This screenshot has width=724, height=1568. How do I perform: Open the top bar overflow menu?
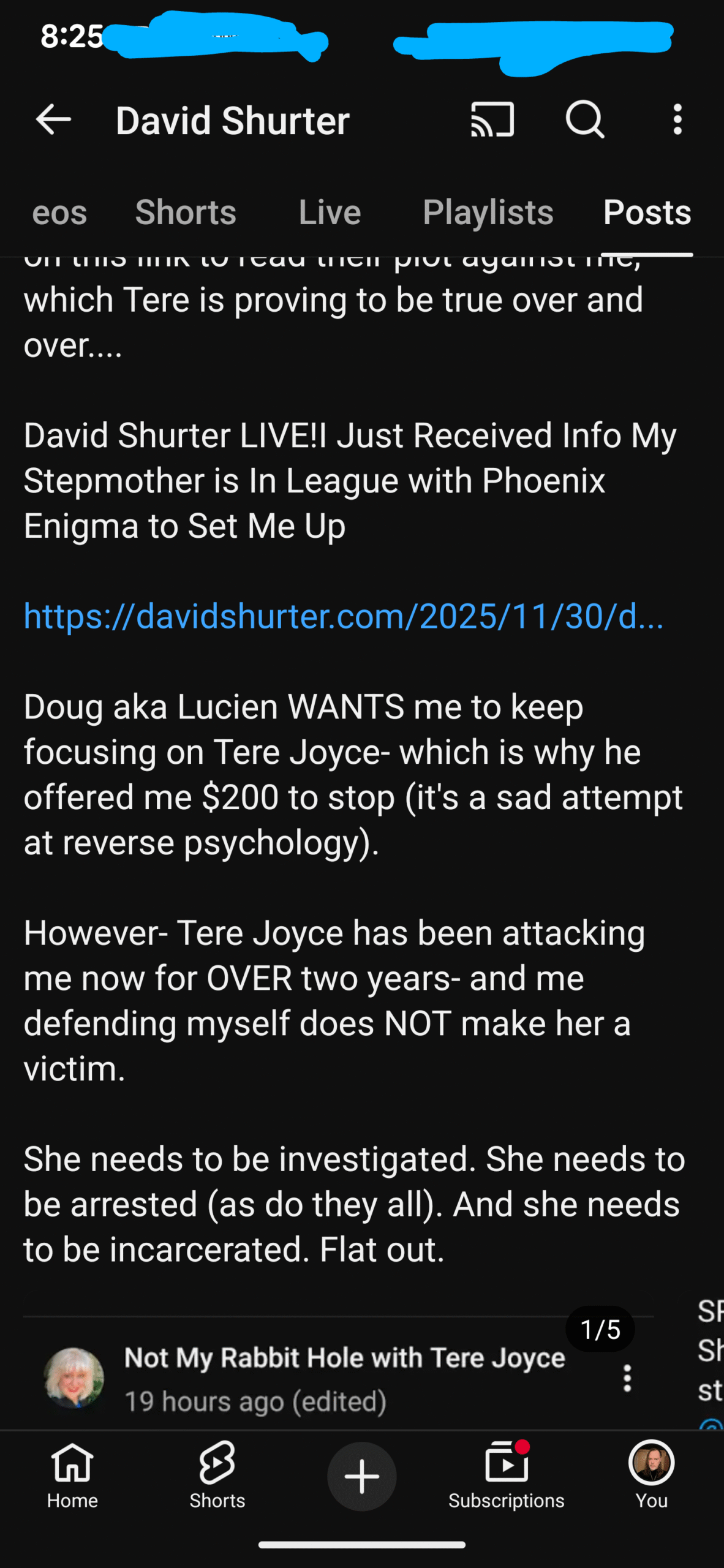pos(677,119)
